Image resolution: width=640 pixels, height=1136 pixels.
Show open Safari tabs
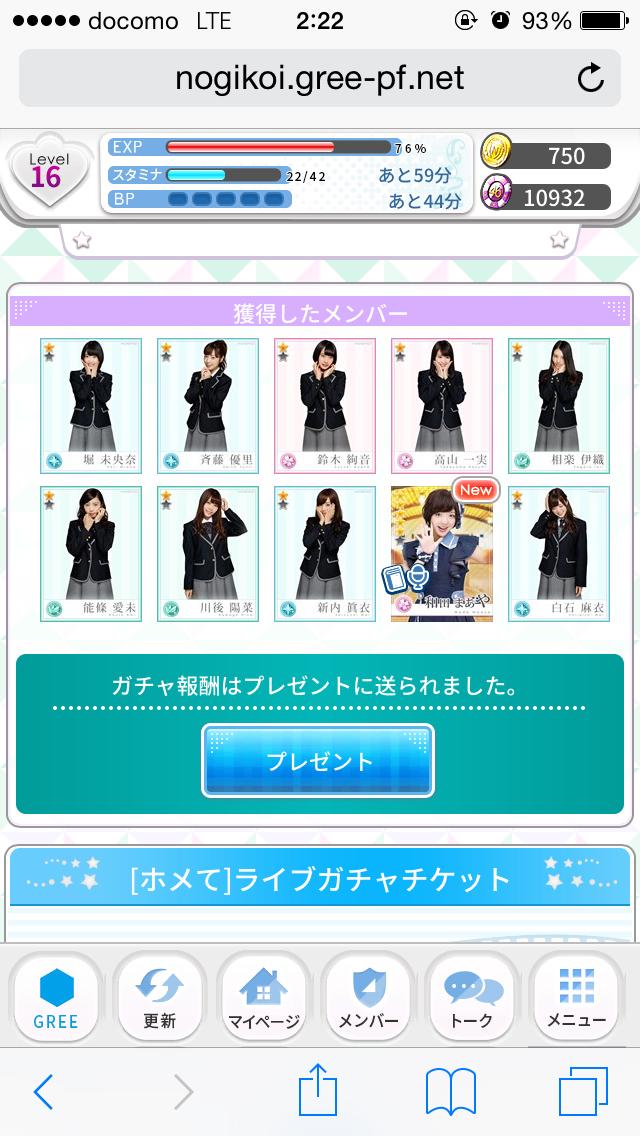coord(583,1092)
